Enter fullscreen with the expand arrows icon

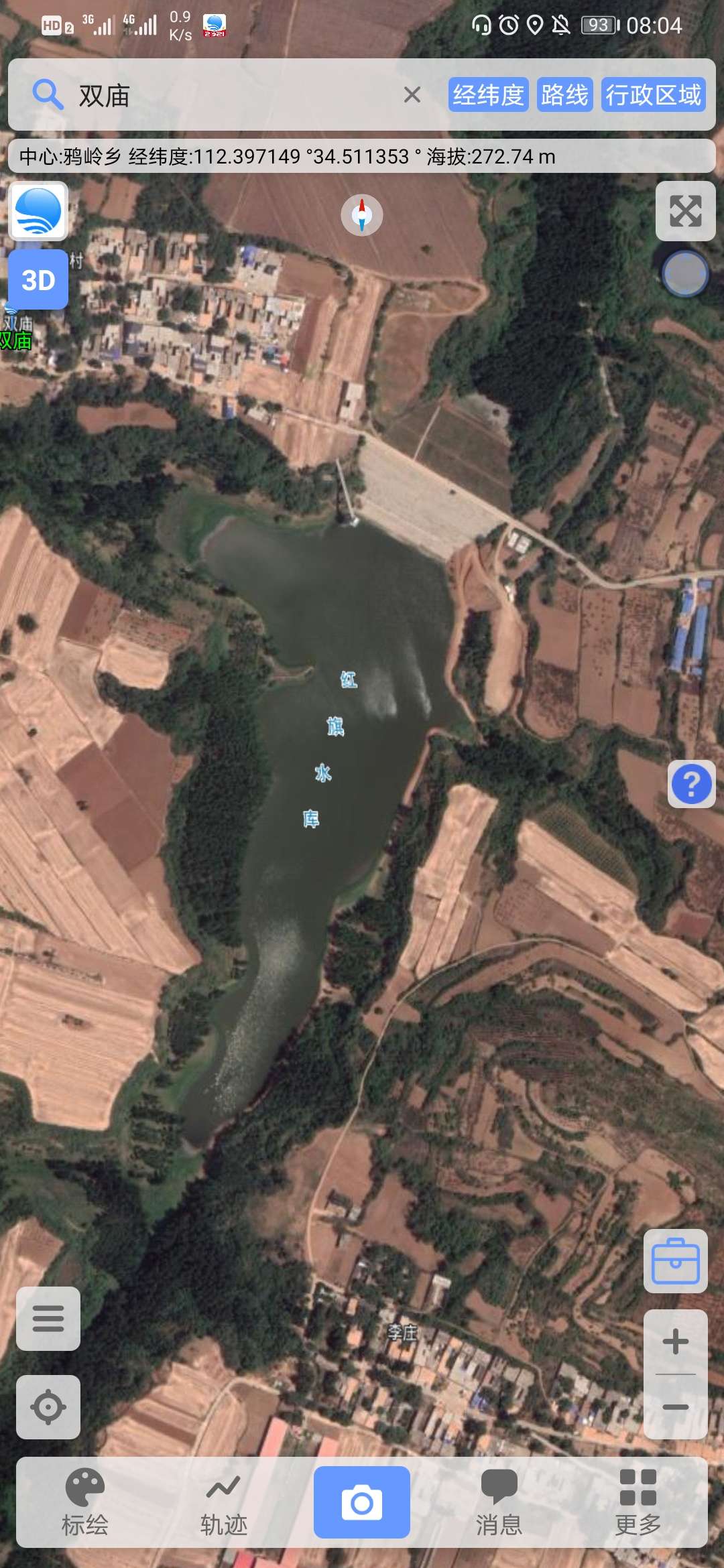[685, 211]
